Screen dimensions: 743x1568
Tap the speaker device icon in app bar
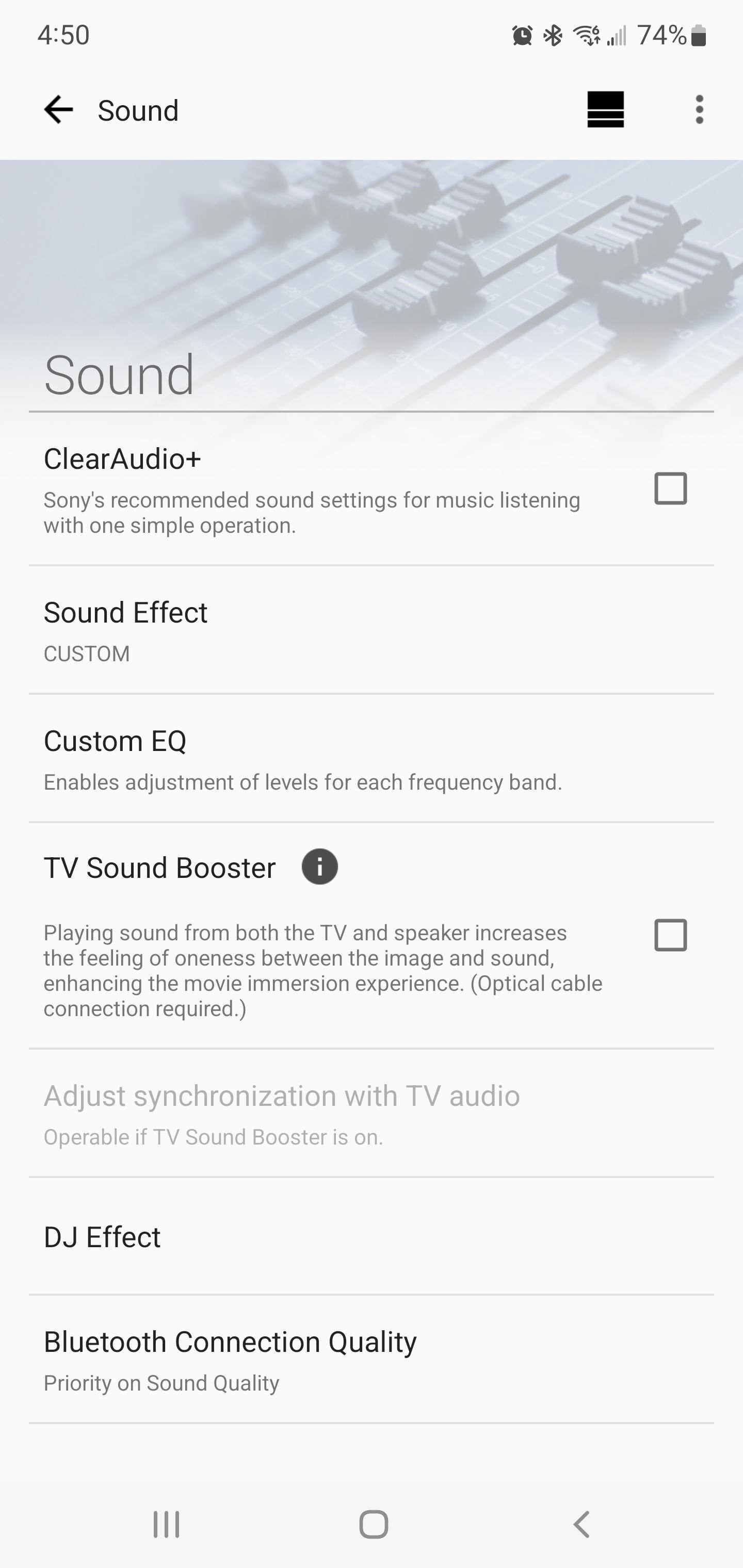tap(605, 109)
